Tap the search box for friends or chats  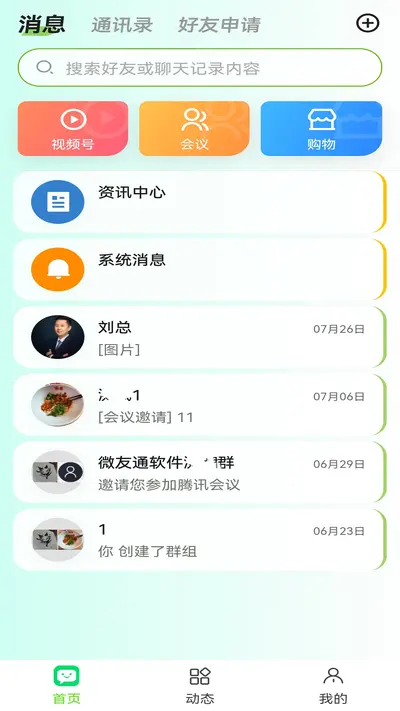(x=200, y=68)
